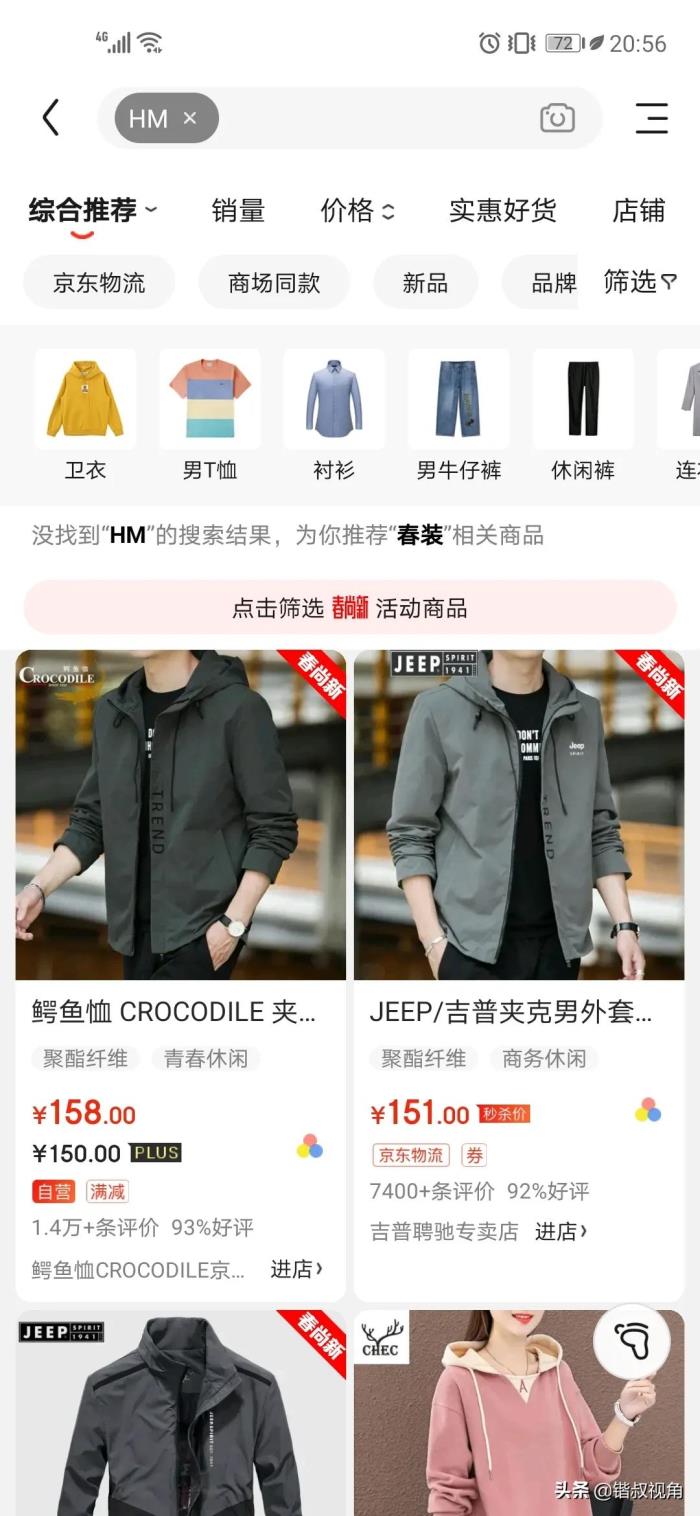Image resolution: width=700 pixels, height=1516 pixels.
Task: Open camera image search
Action: coord(557,119)
